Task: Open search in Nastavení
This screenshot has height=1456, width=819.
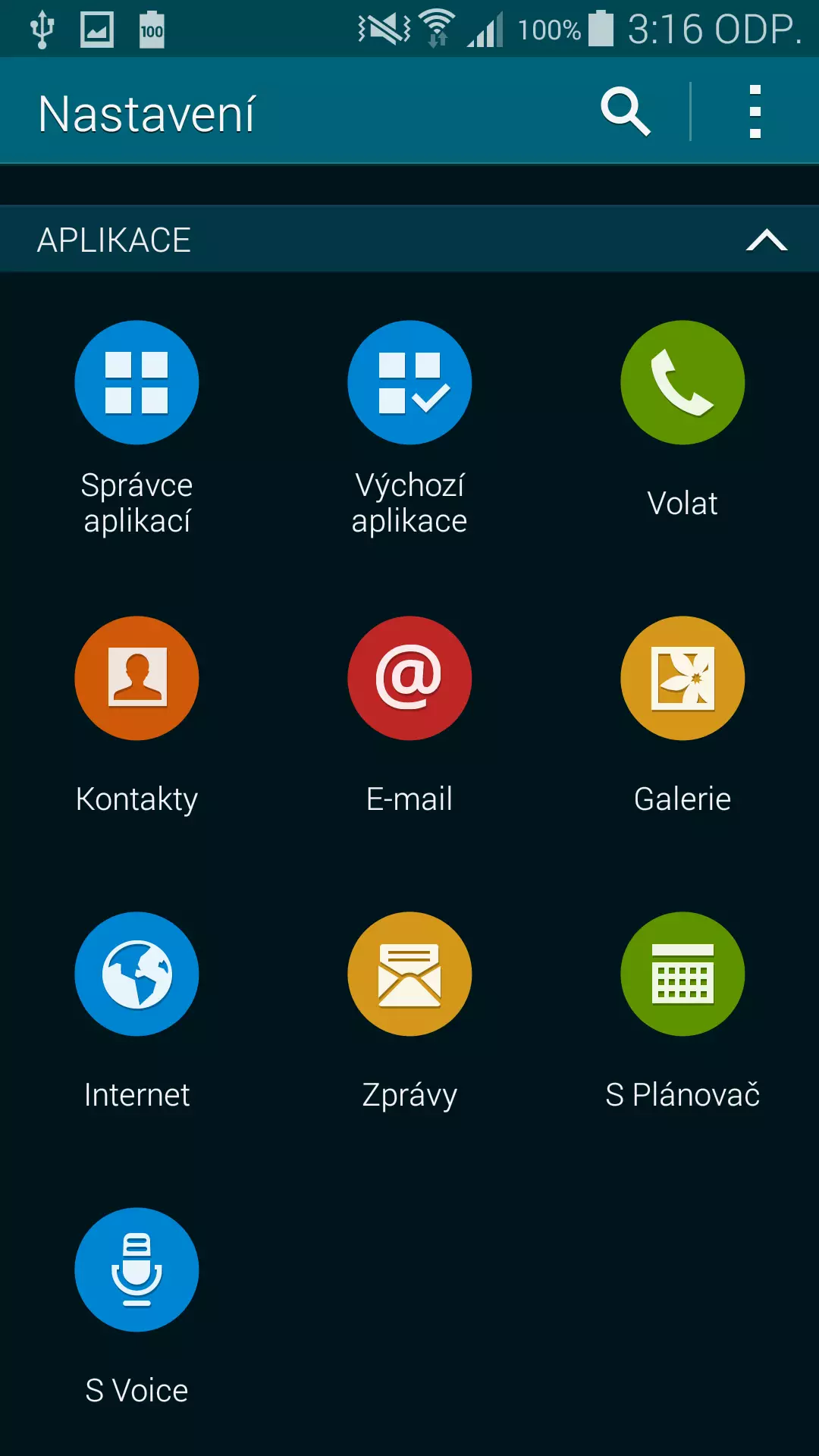Action: tap(626, 111)
